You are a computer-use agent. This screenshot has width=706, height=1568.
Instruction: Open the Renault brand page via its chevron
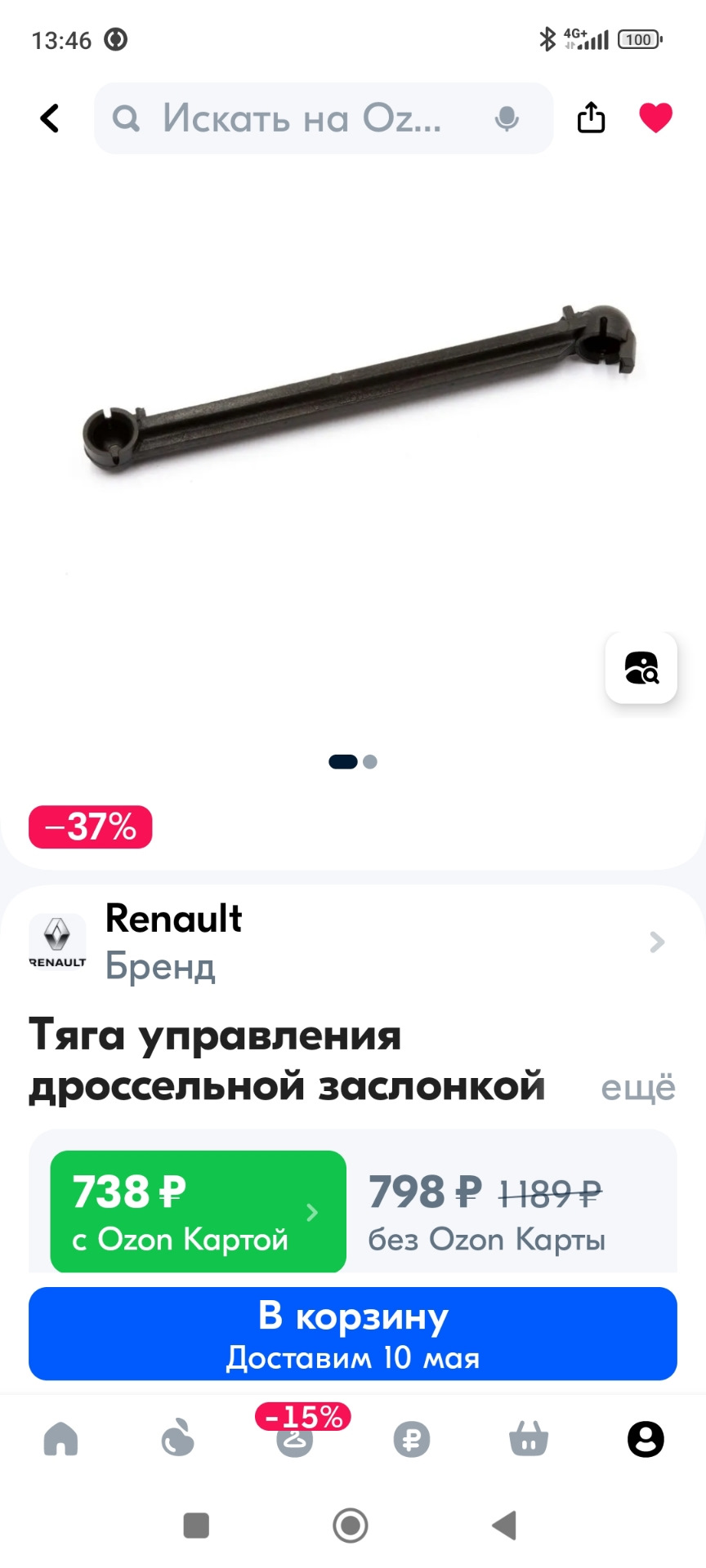point(657,942)
